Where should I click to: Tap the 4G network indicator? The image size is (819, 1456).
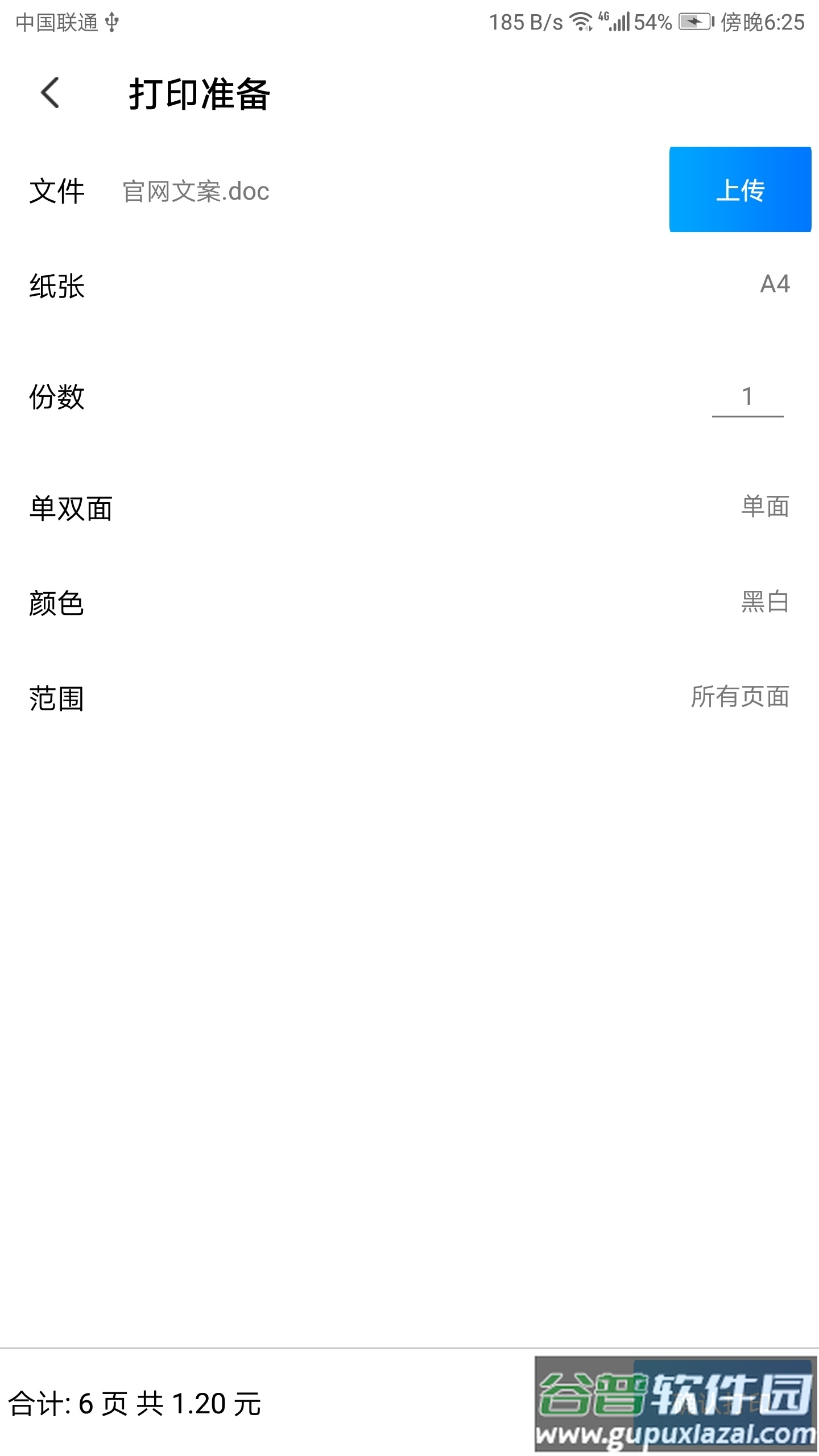coord(604,18)
